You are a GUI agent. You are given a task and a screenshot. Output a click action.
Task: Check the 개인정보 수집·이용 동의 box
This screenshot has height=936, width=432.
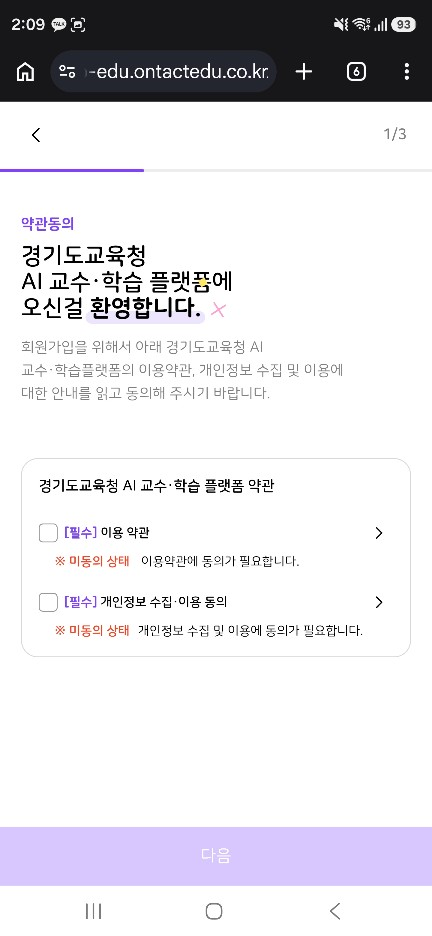coord(48,602)
